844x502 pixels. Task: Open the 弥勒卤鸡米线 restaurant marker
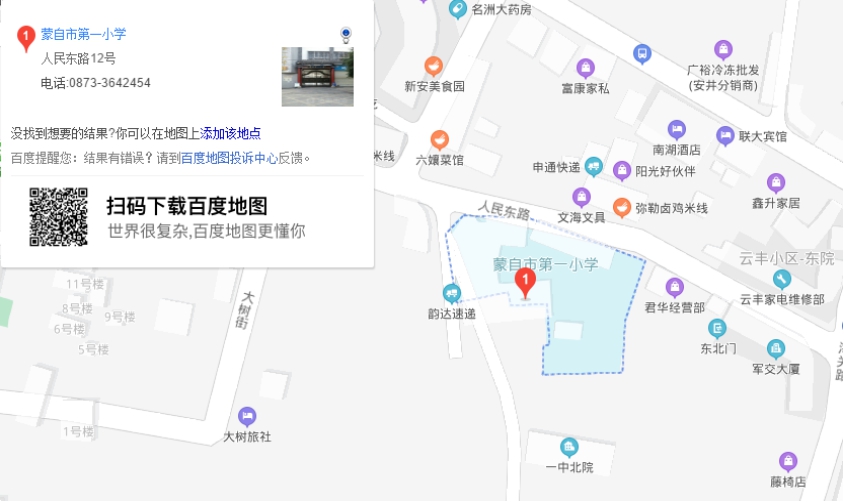[x=622, y=207]
